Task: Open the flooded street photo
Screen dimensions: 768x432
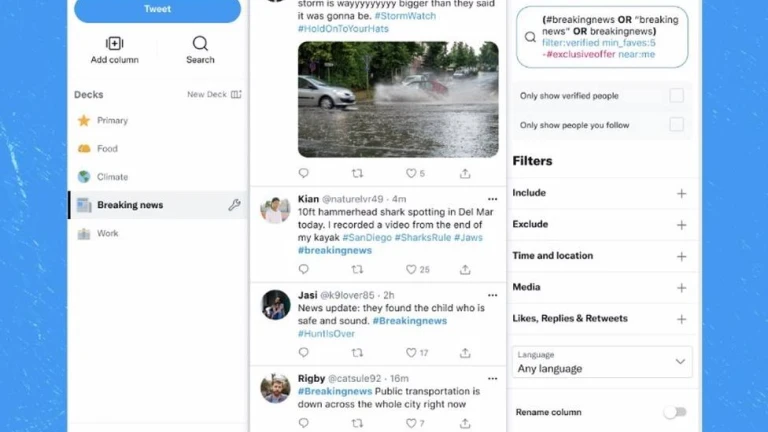Action: click(x=398, y=99)
